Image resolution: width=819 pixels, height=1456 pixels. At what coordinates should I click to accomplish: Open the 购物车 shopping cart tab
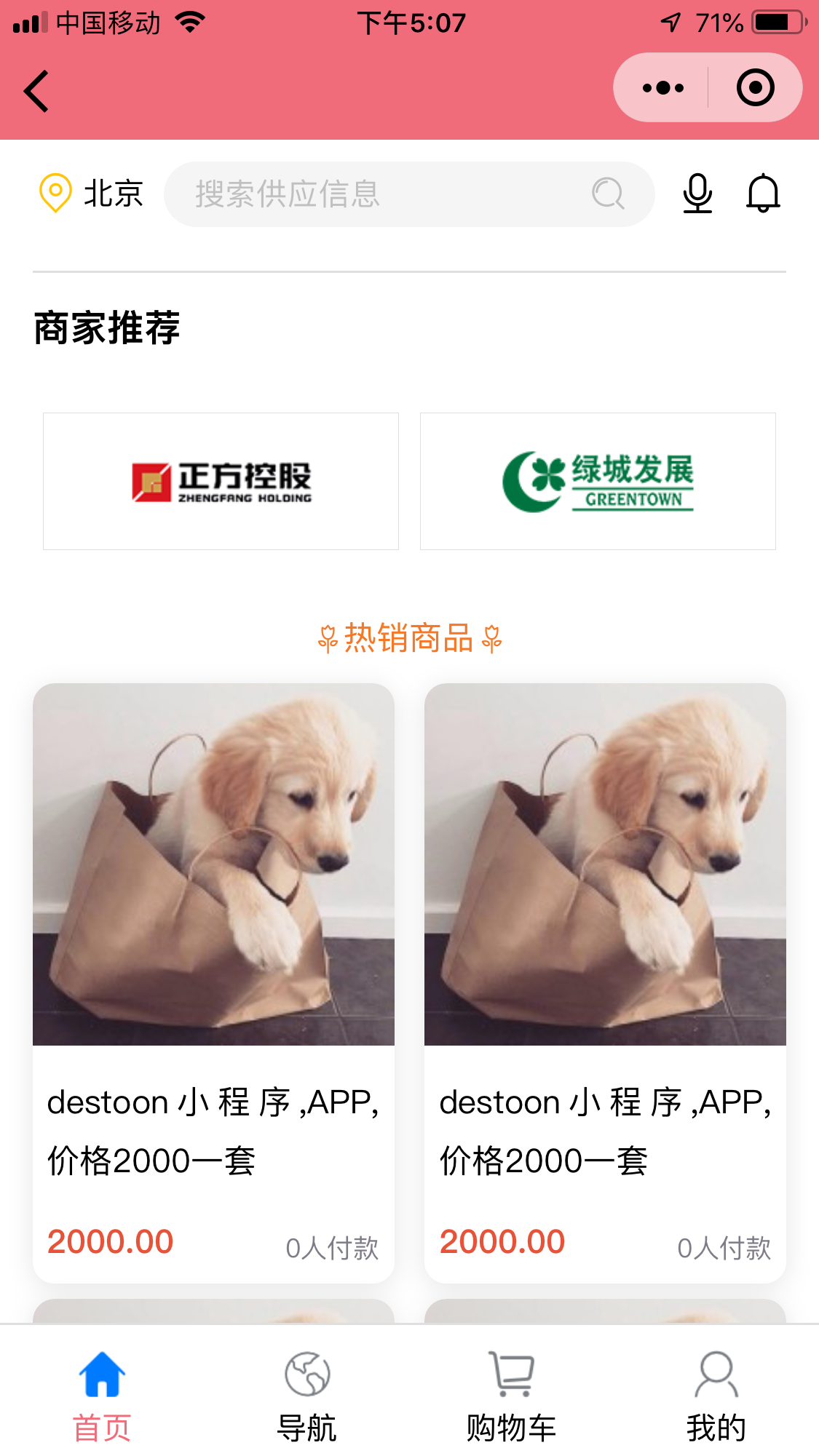tap(512, 1397)
